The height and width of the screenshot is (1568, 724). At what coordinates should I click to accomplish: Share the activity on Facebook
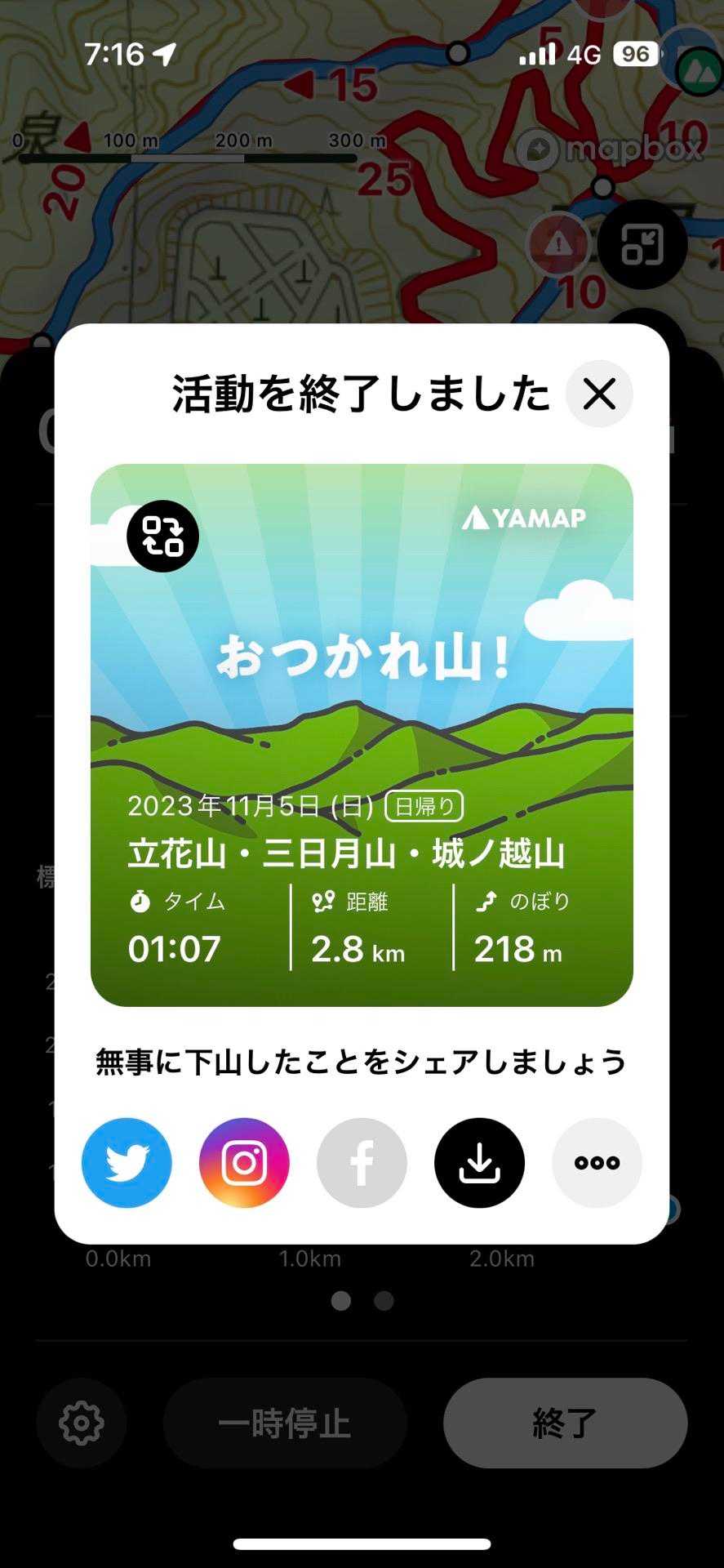click(x=362, y=1162)
